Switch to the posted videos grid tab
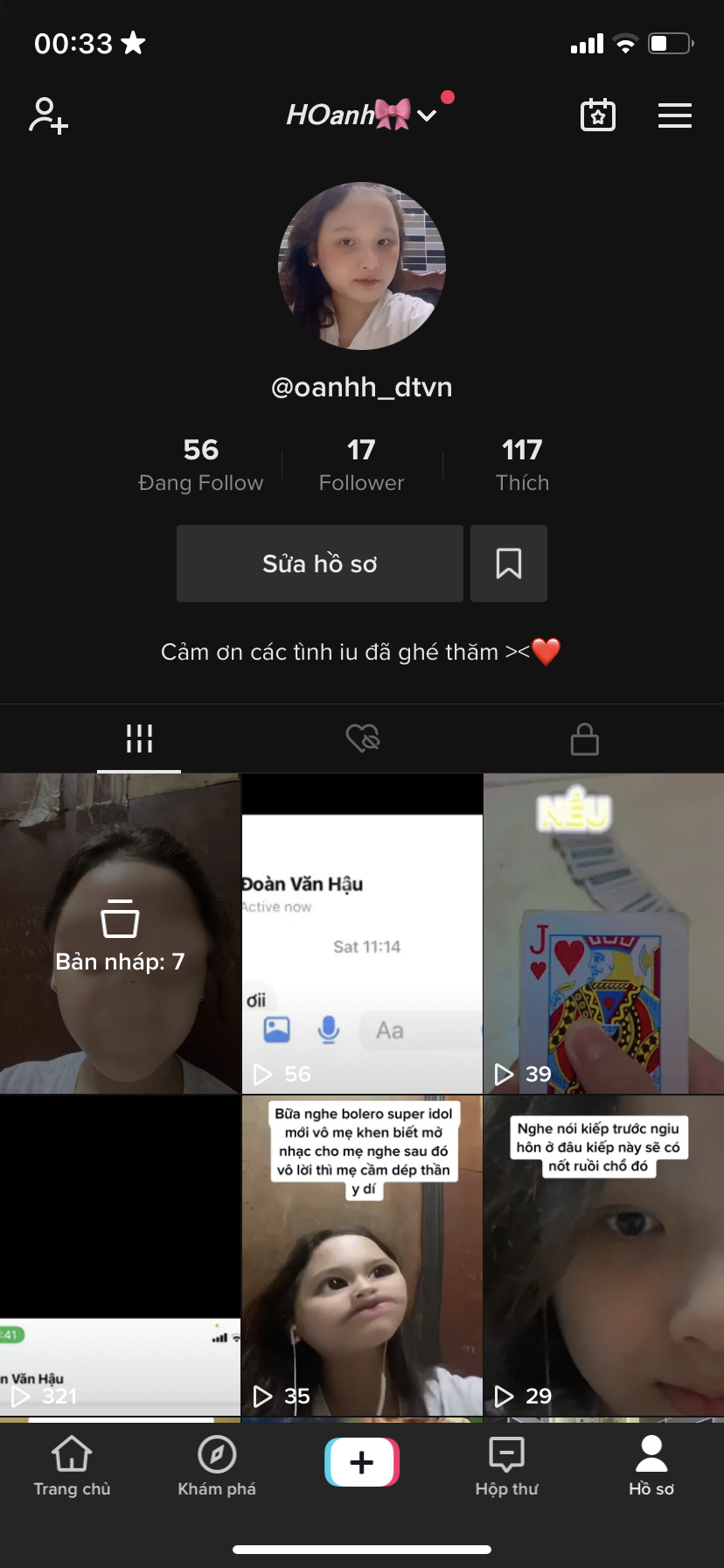Image resolution: width=724 pixels, height=1568 pixels. [x=139, y=738]
